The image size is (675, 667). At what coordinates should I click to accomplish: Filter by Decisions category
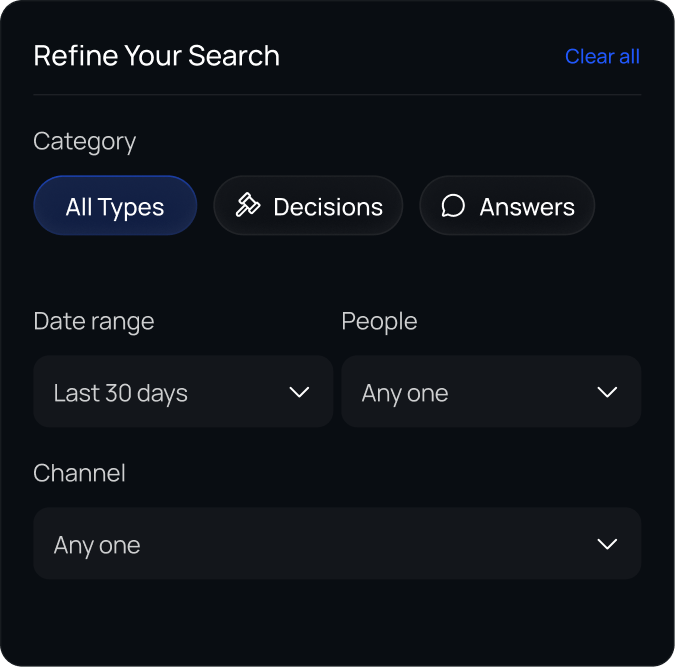click(x=308, y=207)
